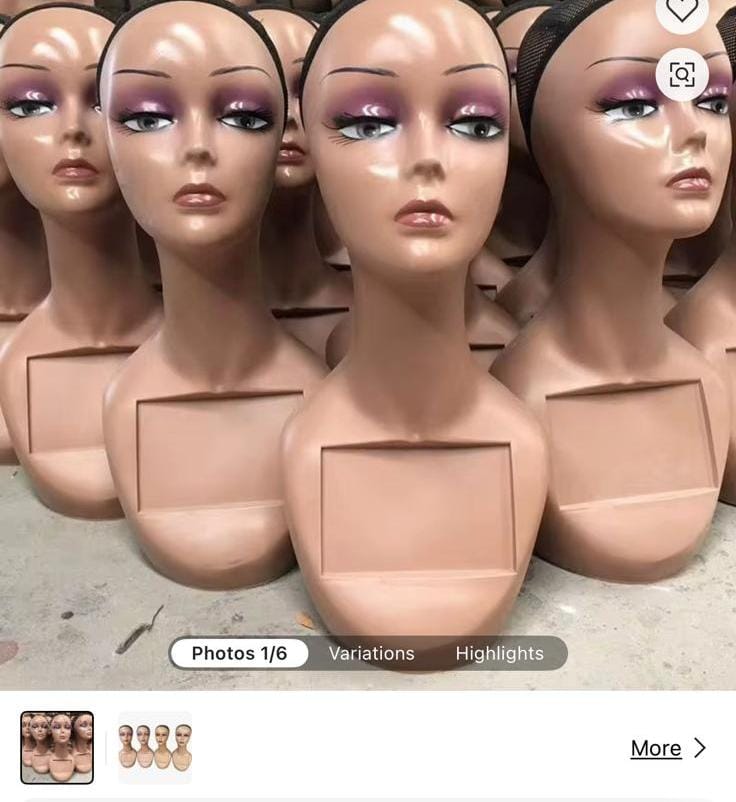Add this item to favorites with the heart

coord(682,9)
